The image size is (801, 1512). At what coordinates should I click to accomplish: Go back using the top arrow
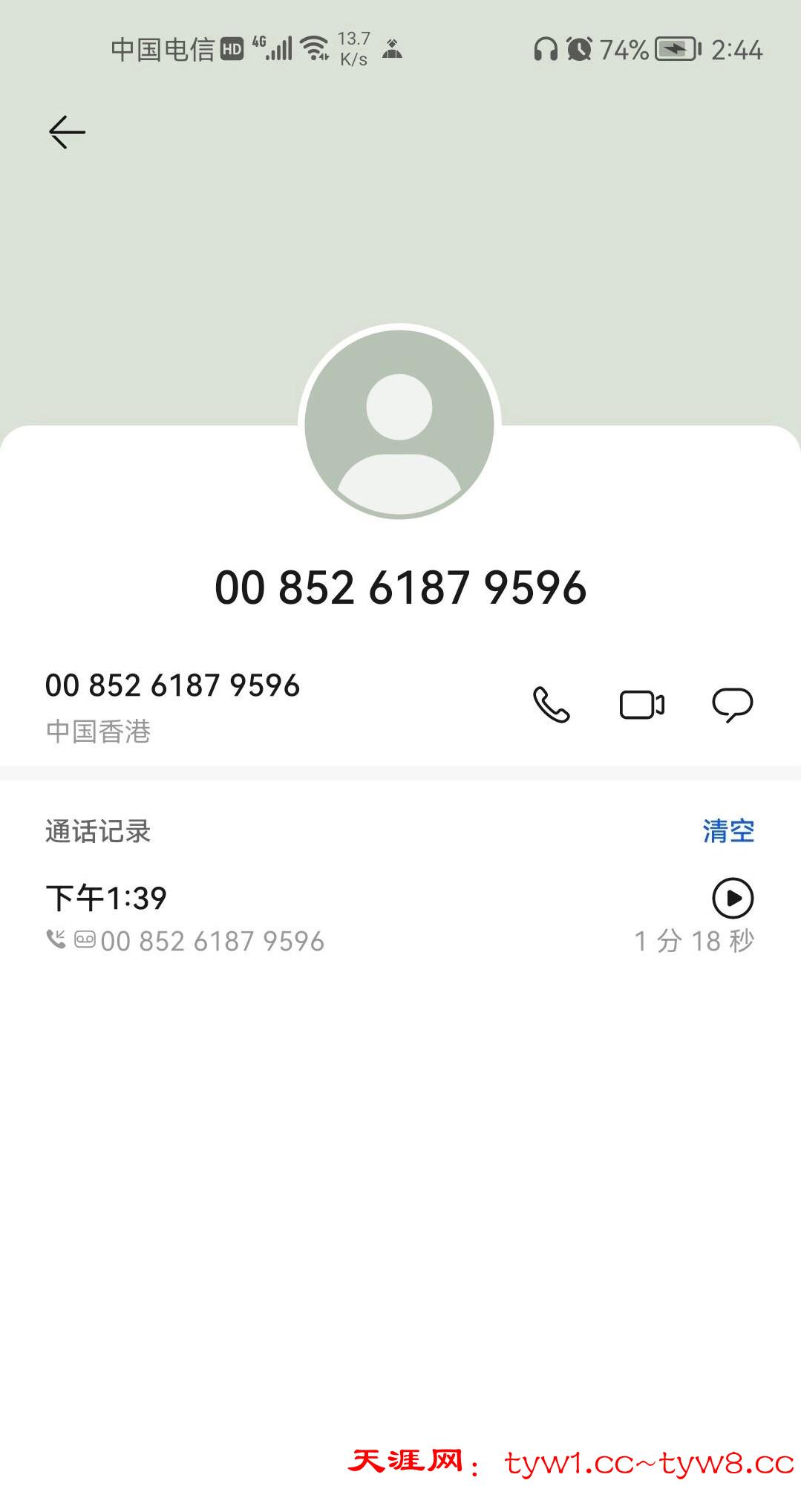pos(67,132)
